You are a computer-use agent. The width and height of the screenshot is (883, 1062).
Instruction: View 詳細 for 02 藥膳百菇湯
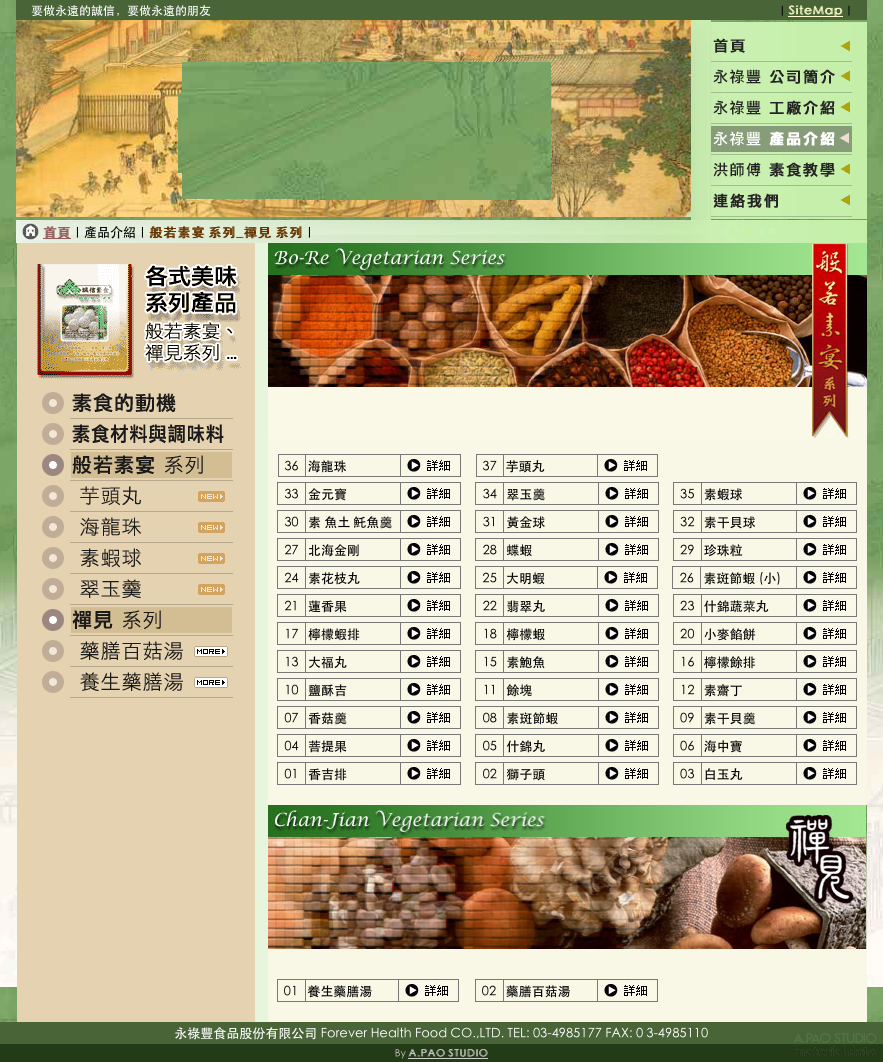point(627,991)
